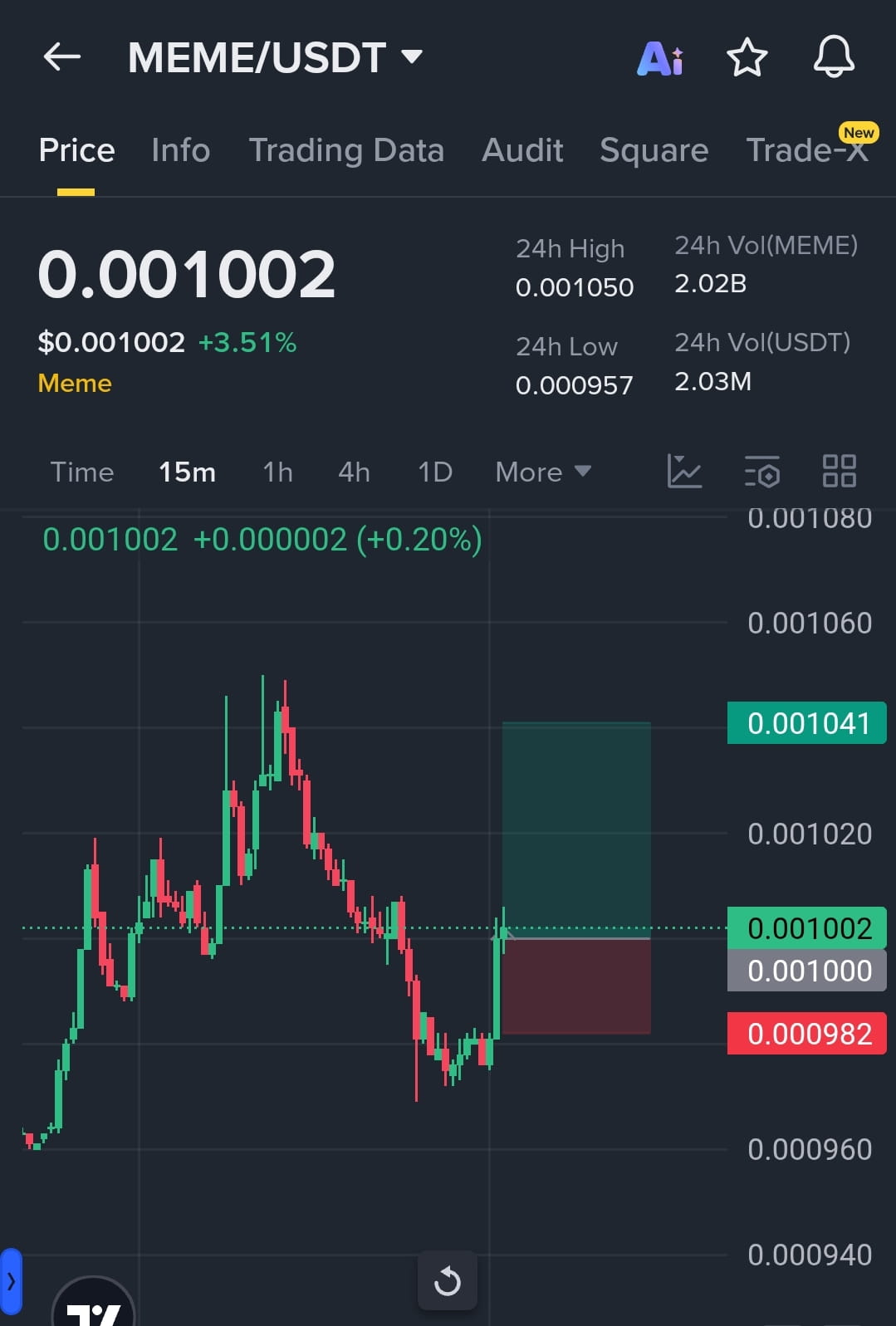Open the chart grid layout icon

[x=839, y=471]
